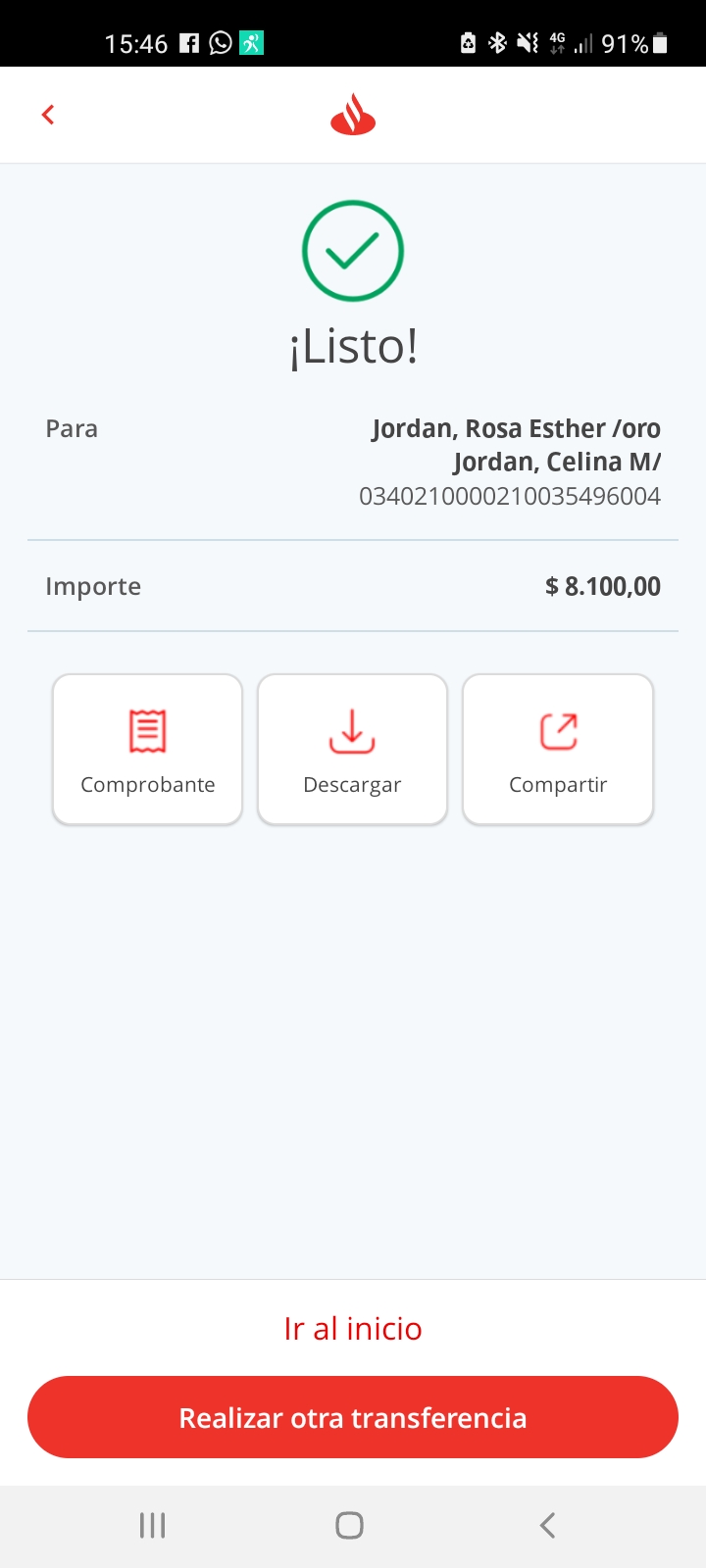Tap Realizar otra transferencia button
Screen dimensions: 706x1568
pyautogui.click(x=353, y=1417)
